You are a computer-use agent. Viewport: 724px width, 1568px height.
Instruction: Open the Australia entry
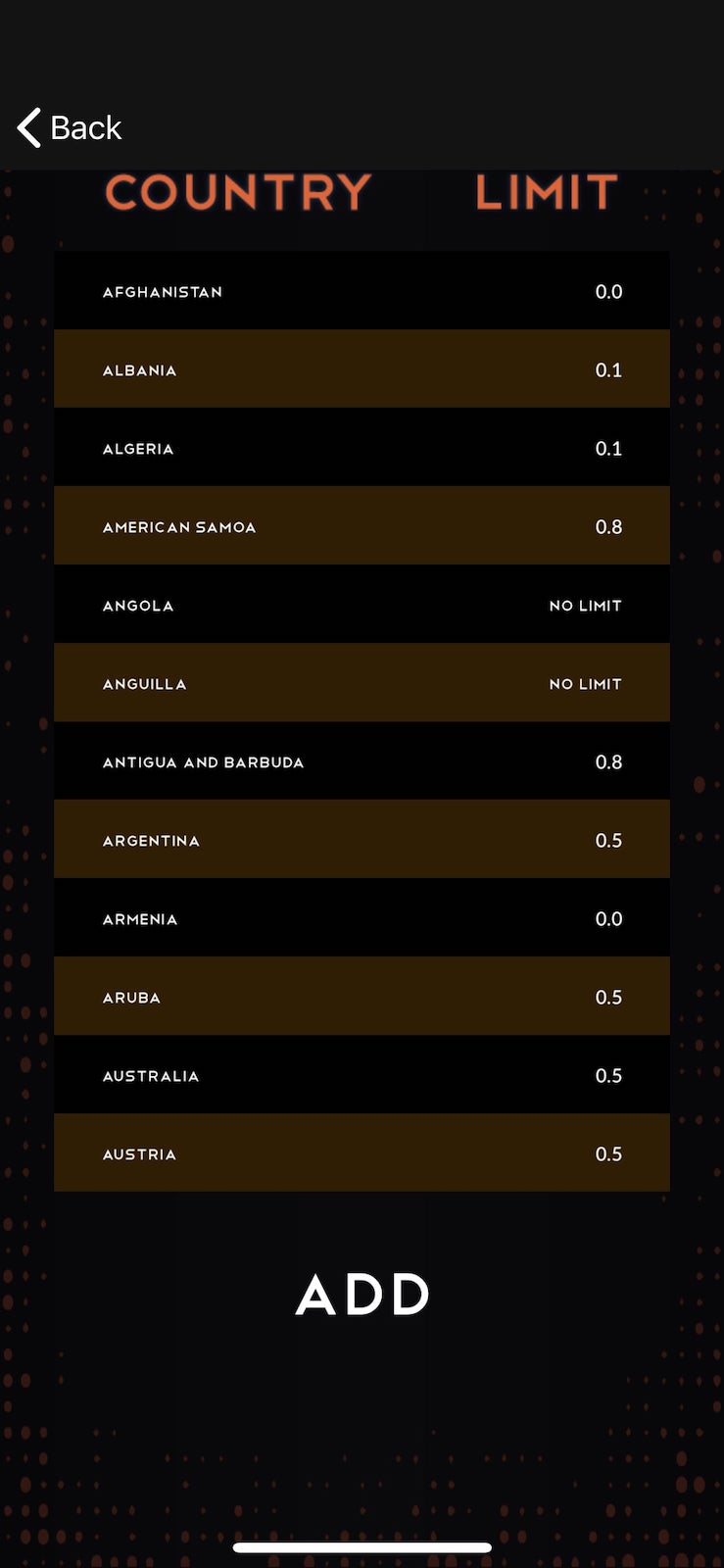(x=362, y=1075)
